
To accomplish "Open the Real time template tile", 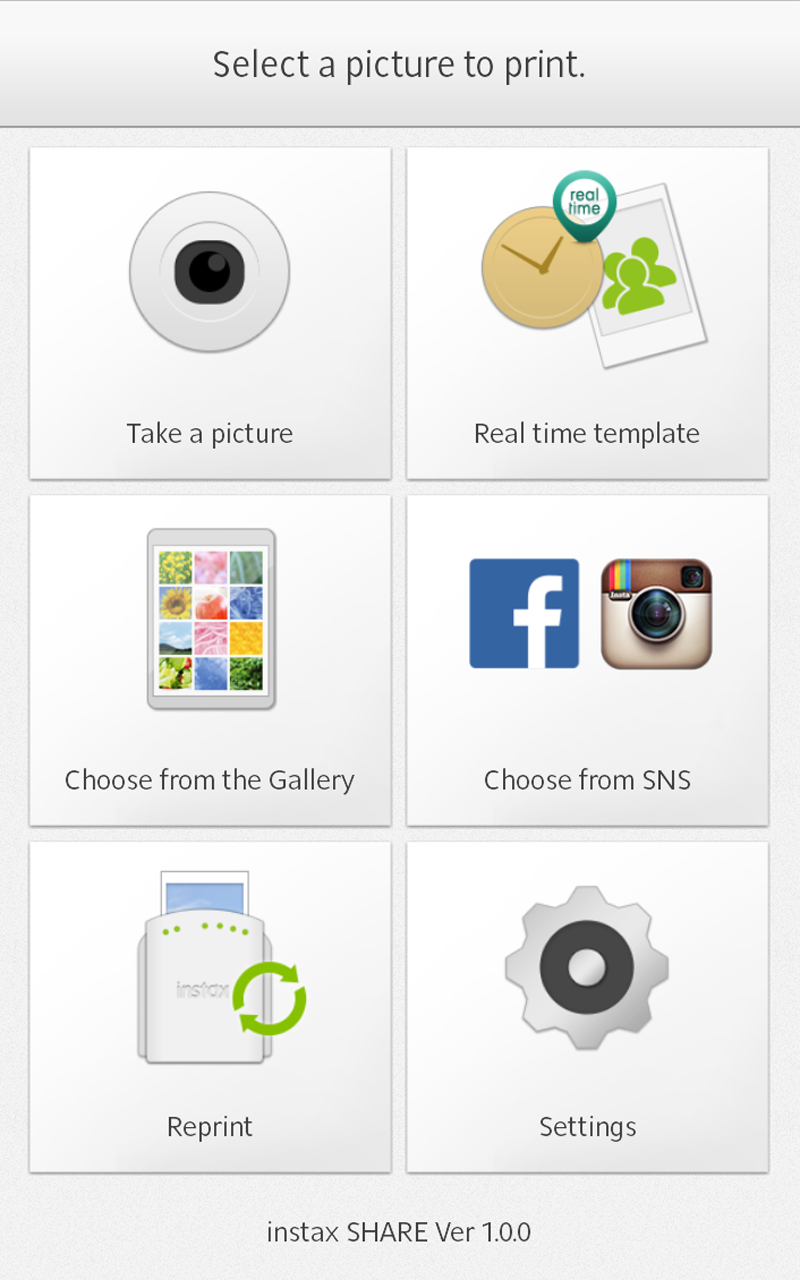I will click(x=587, y=310).
